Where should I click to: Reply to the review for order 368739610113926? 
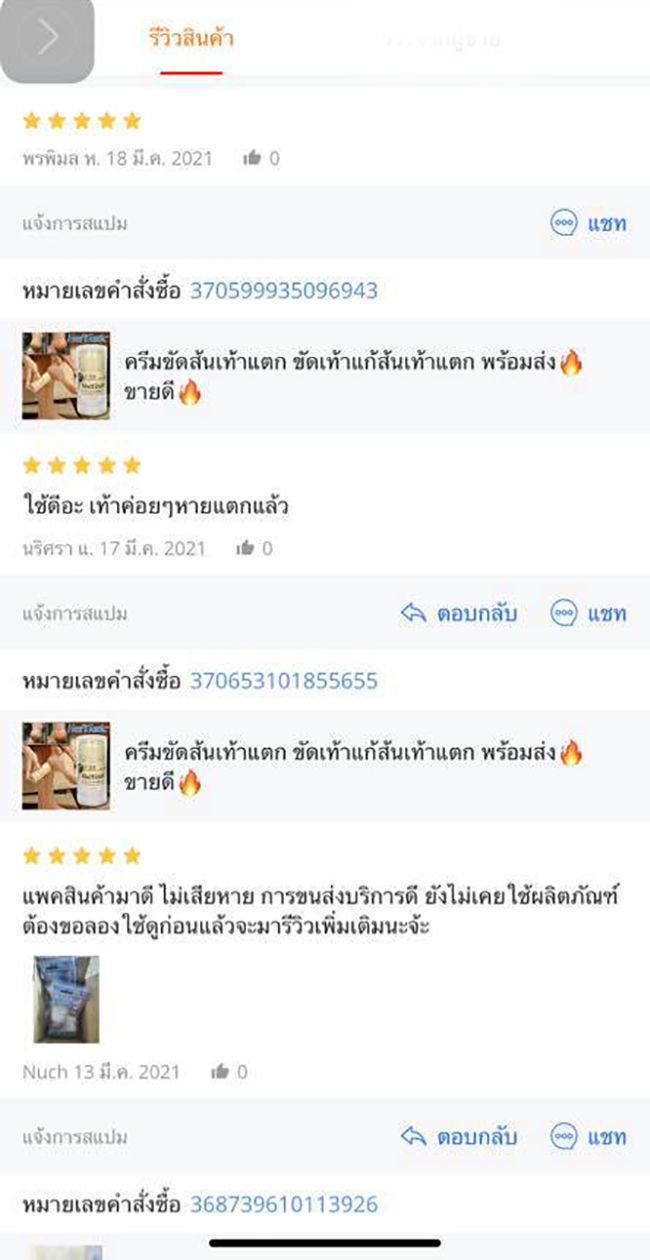[459, 1137]
